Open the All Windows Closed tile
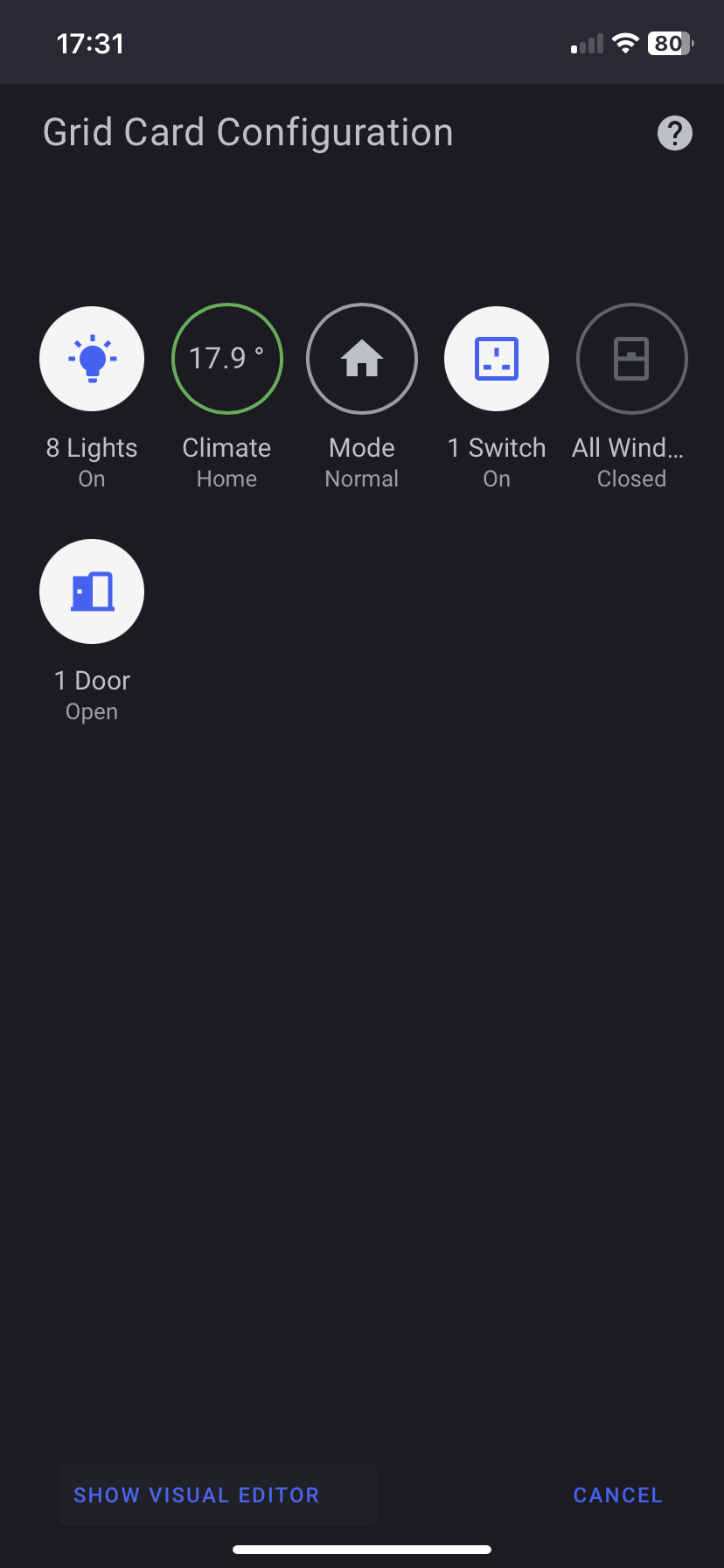Viewport: 724px width, 1568px height. [x=632, y=359]
